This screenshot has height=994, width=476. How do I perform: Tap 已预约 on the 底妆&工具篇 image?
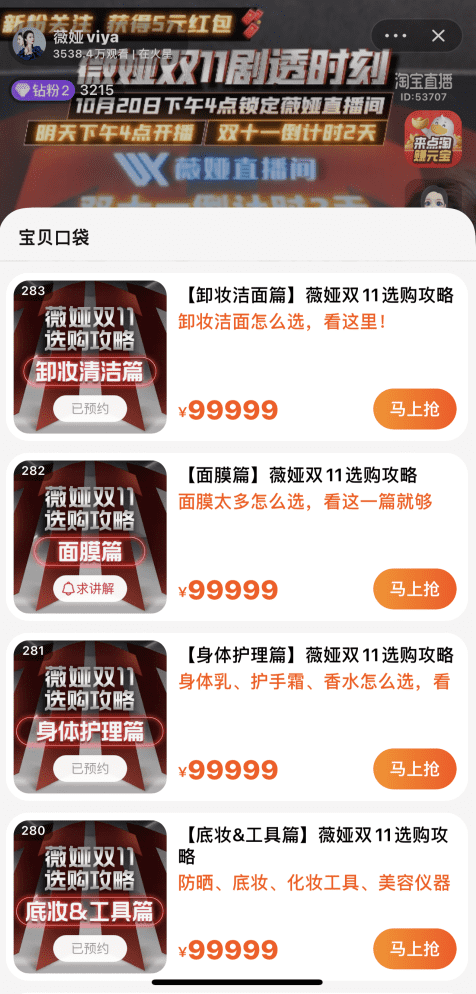(x=90, y=949)
